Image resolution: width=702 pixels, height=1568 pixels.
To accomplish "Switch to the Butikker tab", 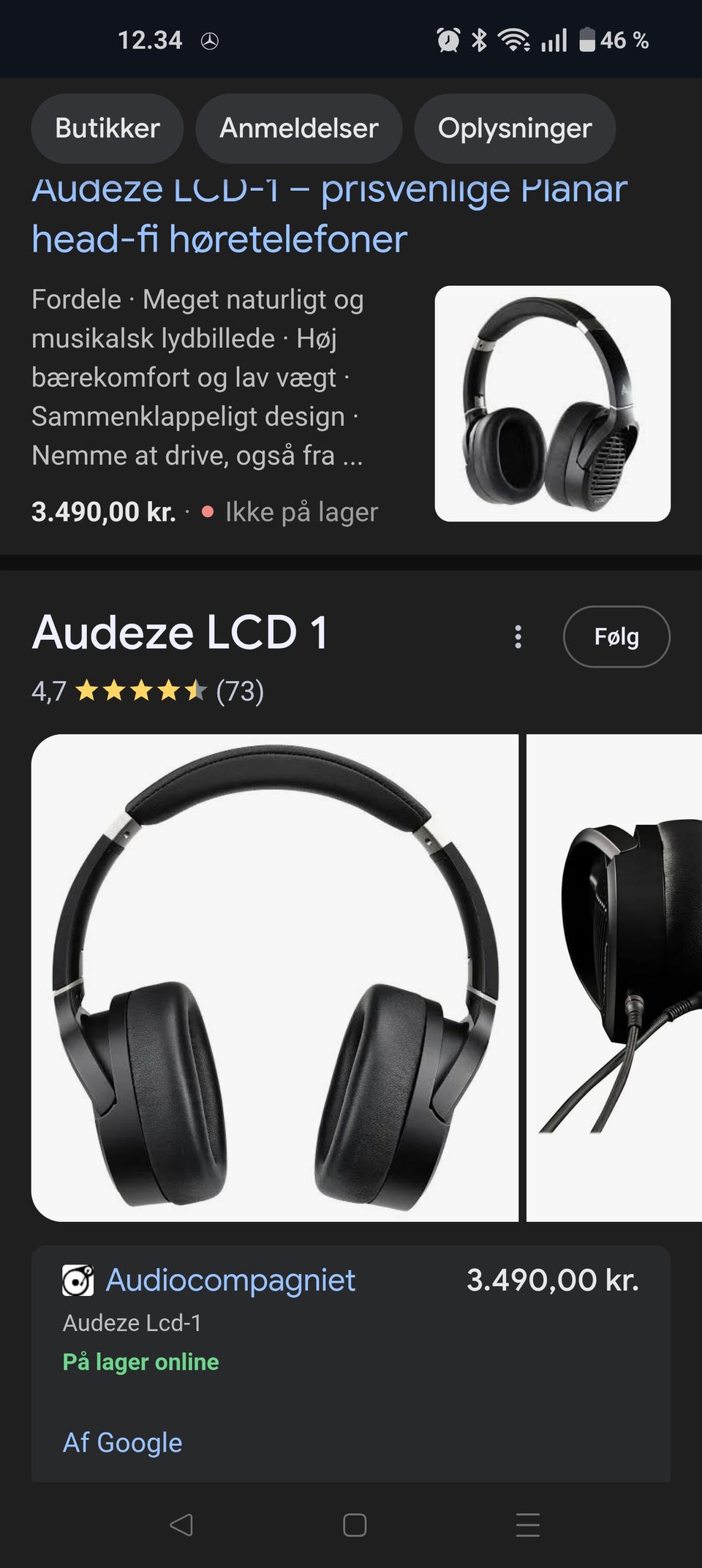I will [x=107, y=129].
